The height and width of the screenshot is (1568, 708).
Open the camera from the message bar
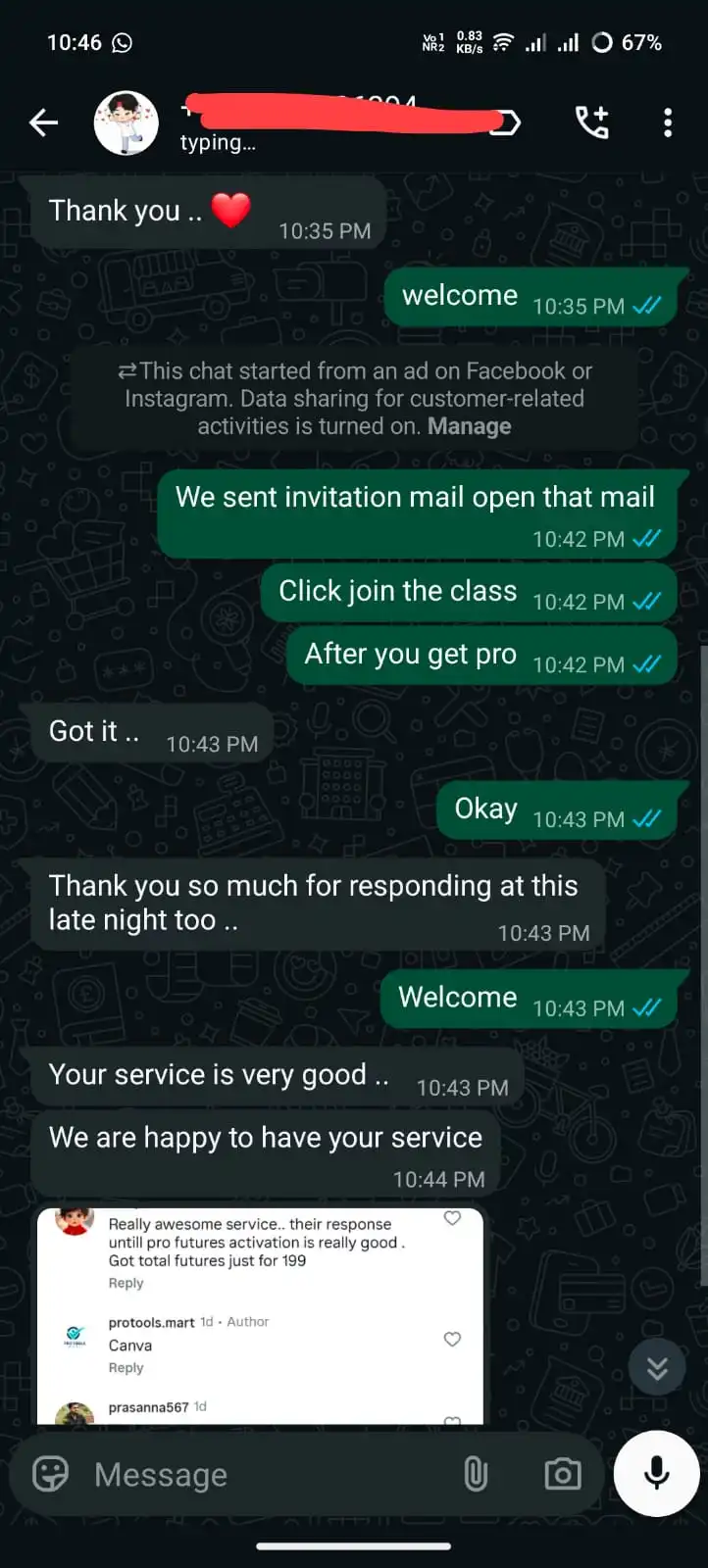pyautogui.click(x=562, y=1474)
